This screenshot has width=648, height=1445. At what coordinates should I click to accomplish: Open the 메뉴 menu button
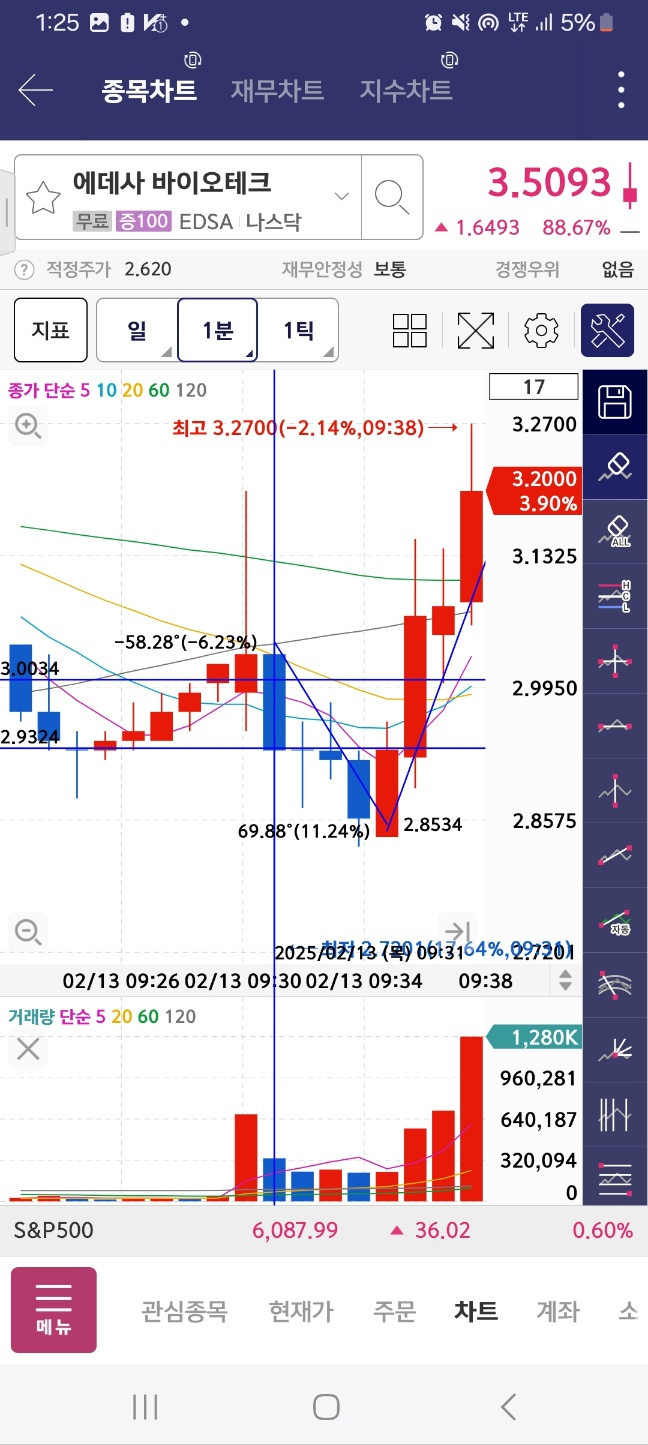[54, 1310]
